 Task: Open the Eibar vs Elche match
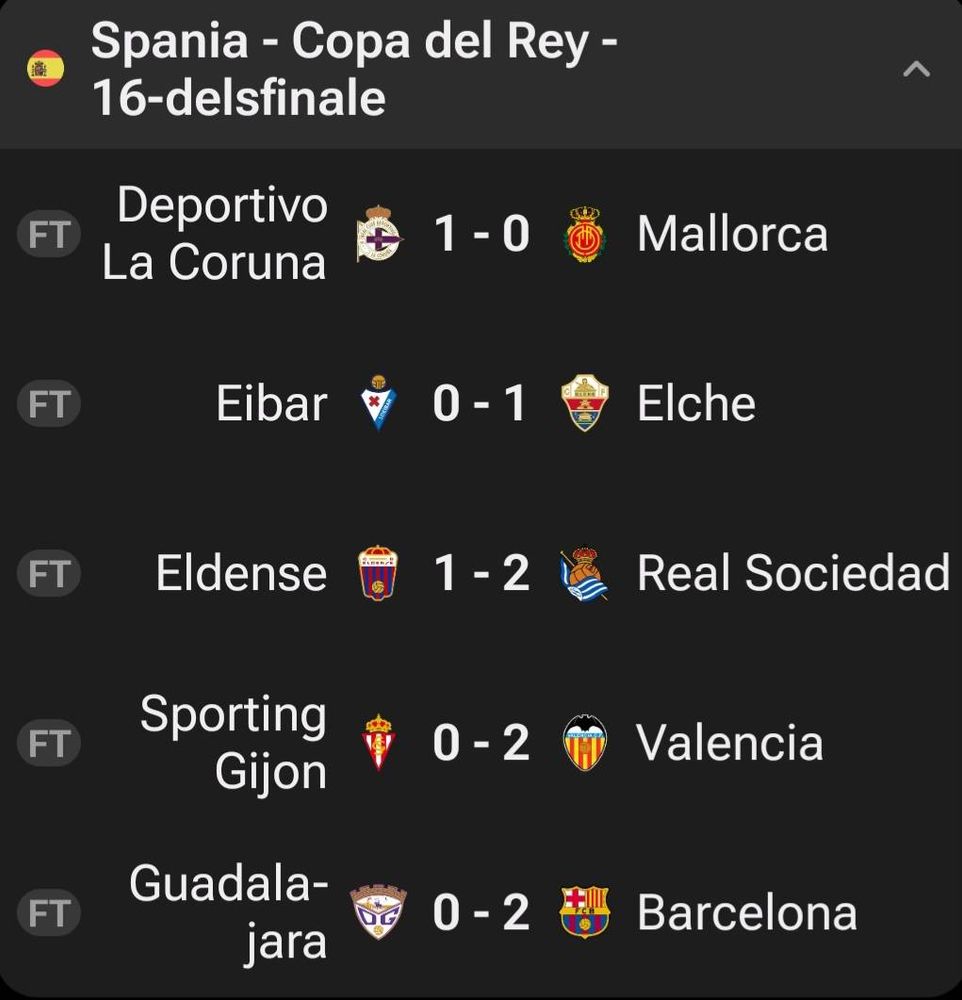pyautogui.click(x=481, y=404)
